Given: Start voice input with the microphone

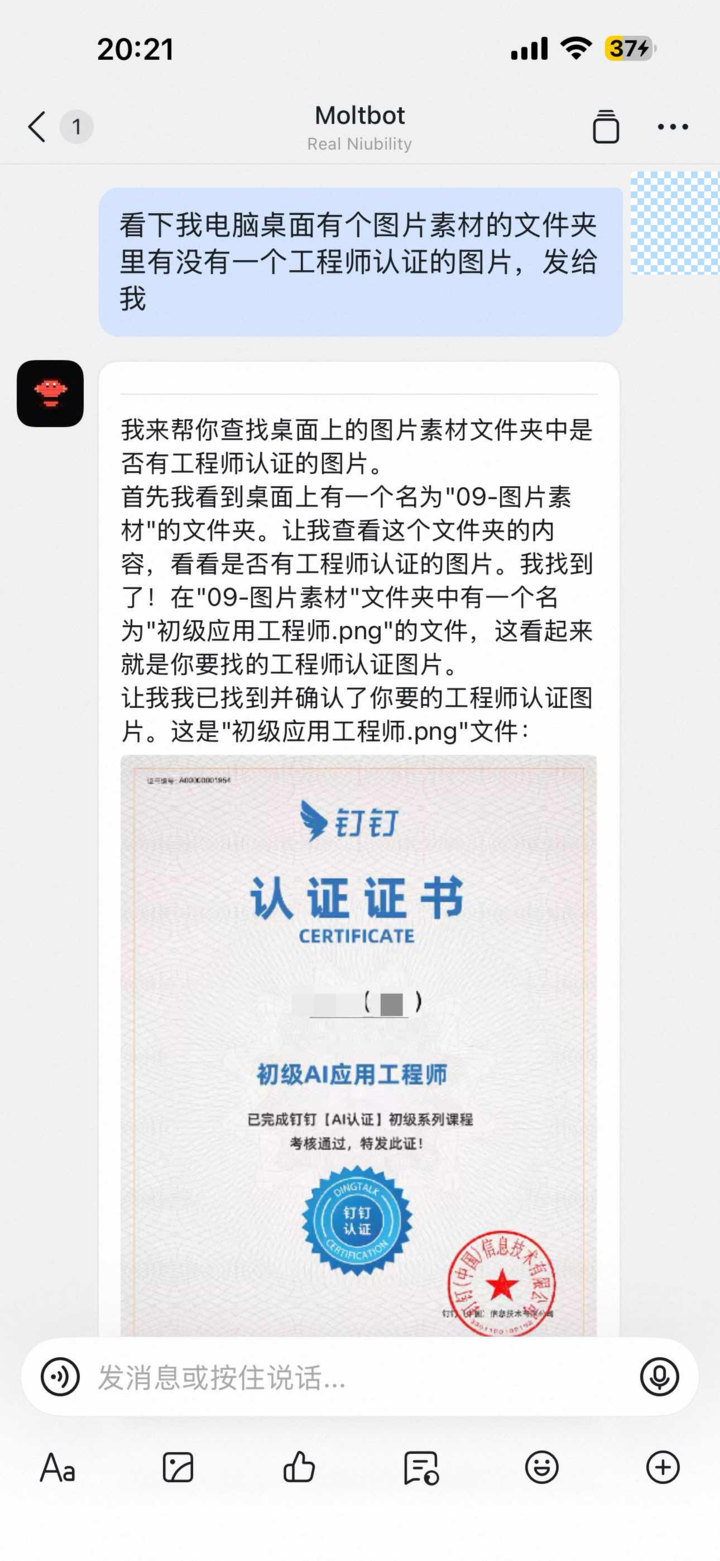Looking at the screenshot, I should click(x=659, y=1378).
